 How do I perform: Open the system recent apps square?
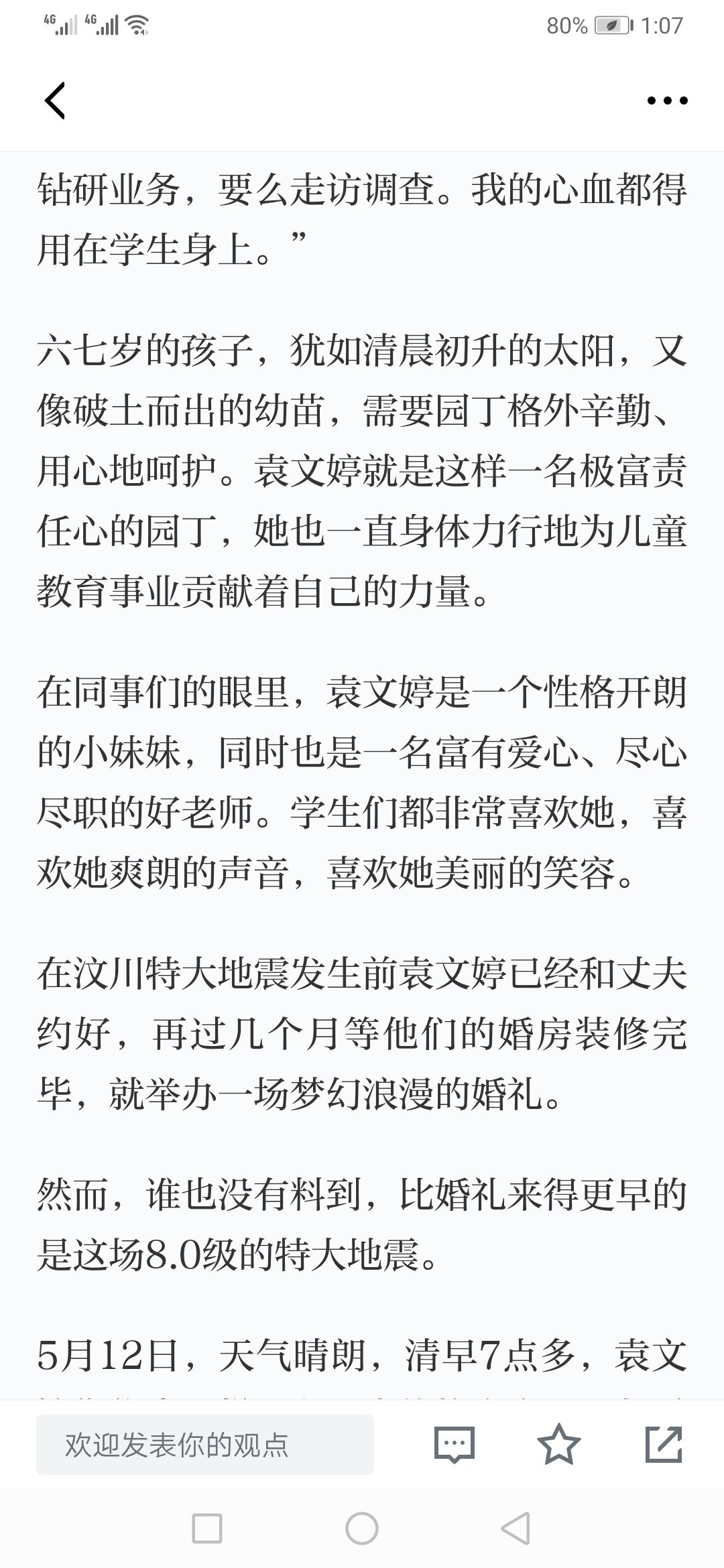pyautogui.click(x=207, y=1528)
